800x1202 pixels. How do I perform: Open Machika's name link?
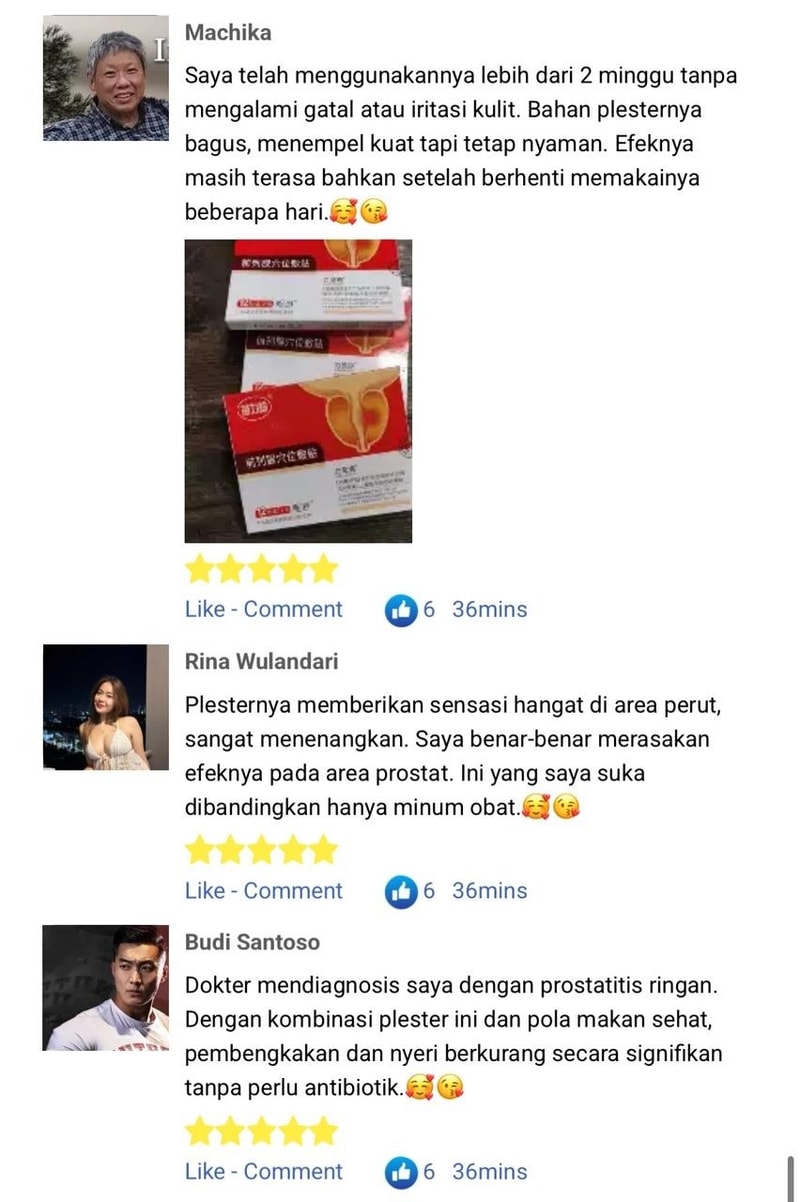point(228,32)
